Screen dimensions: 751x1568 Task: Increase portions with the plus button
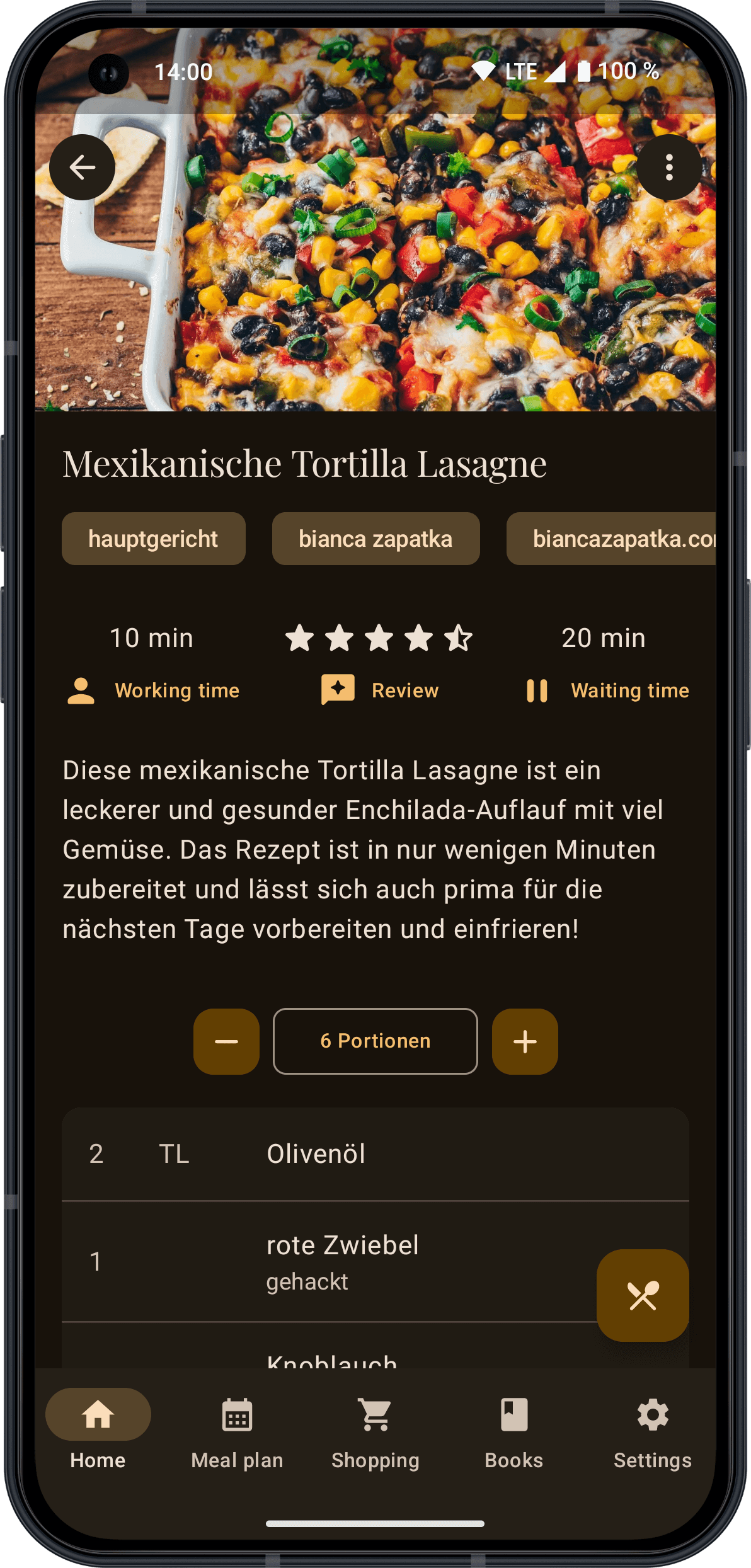[x=525, y=1041]
